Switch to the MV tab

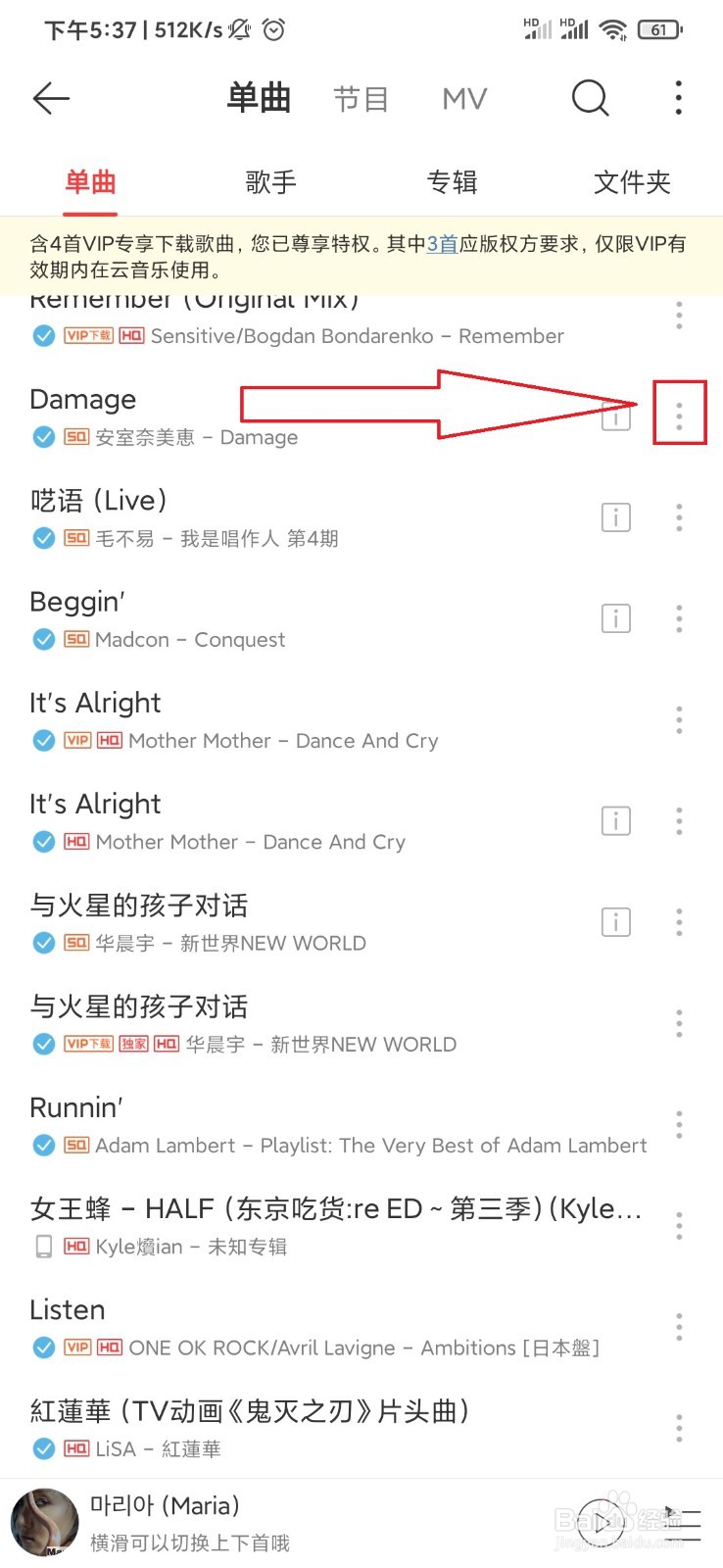click(462, 98)
